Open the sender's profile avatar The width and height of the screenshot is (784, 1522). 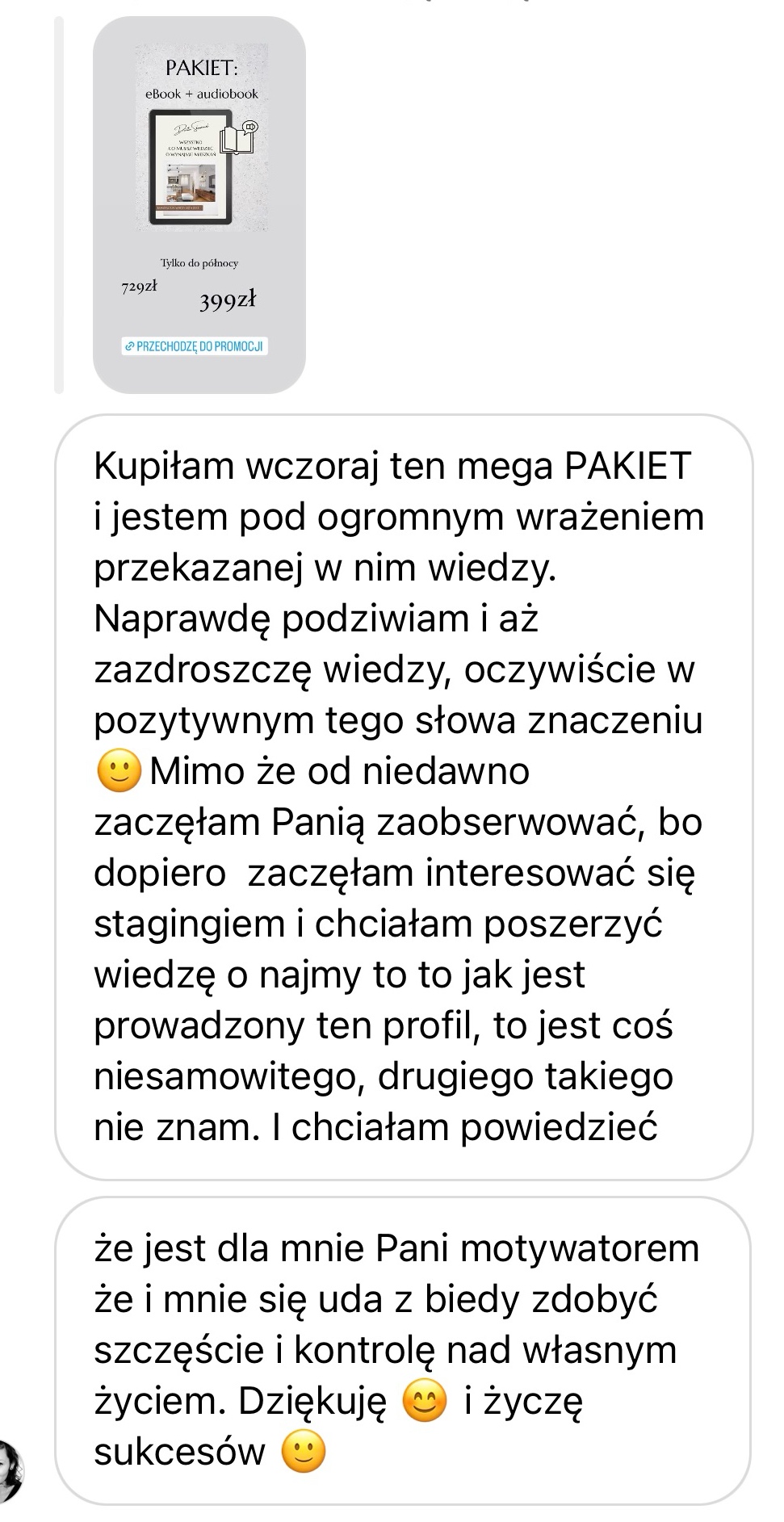11,1467
